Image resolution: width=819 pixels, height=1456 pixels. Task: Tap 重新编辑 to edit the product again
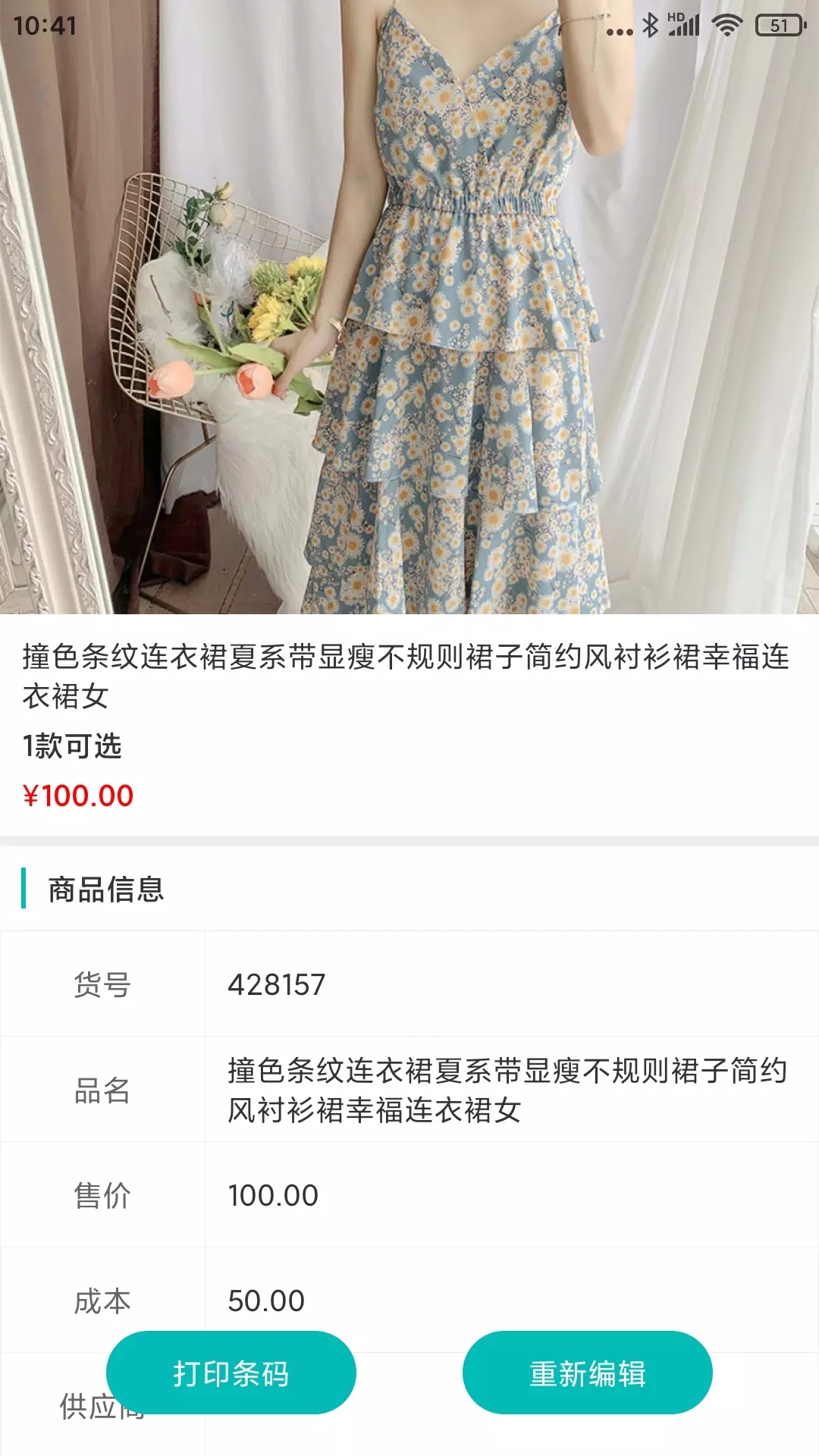pos(587,1373)
